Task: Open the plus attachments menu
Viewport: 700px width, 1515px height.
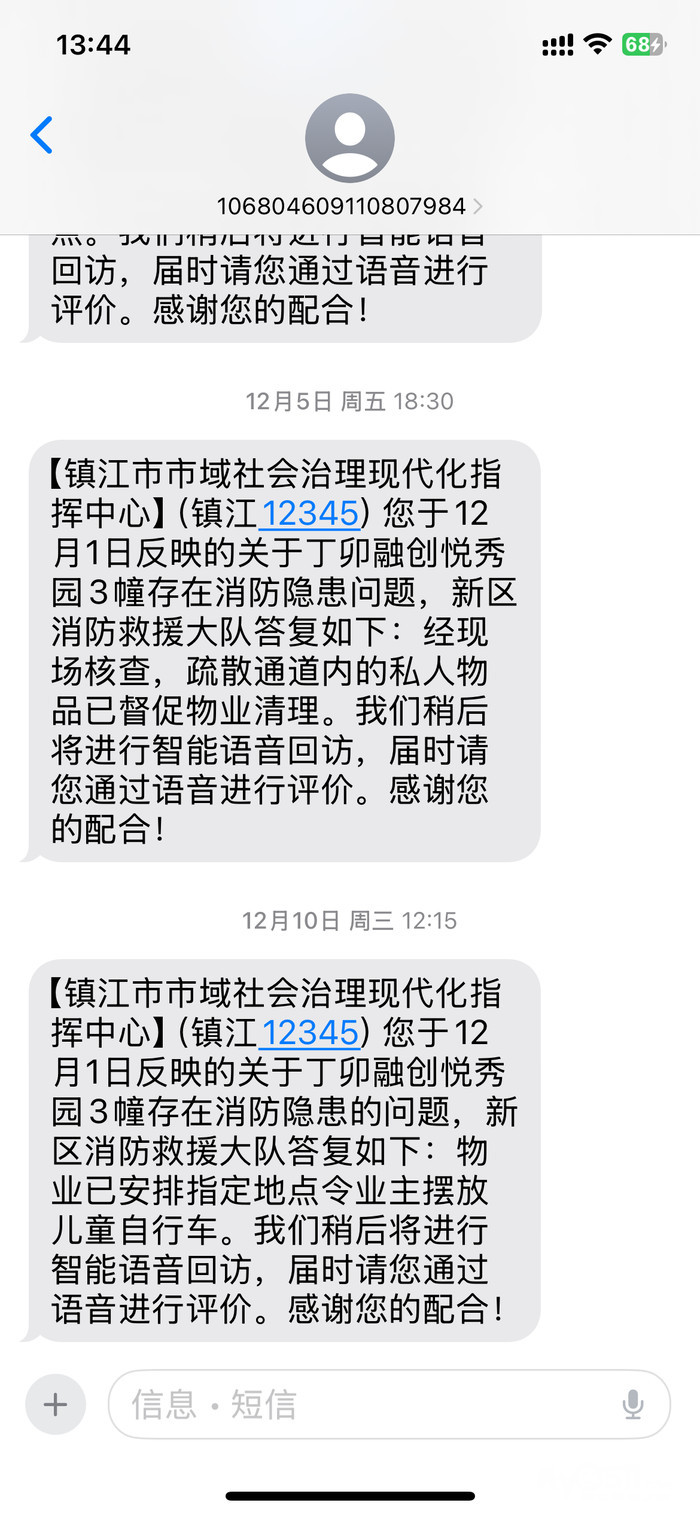Action: click(x=55, y=1405)
